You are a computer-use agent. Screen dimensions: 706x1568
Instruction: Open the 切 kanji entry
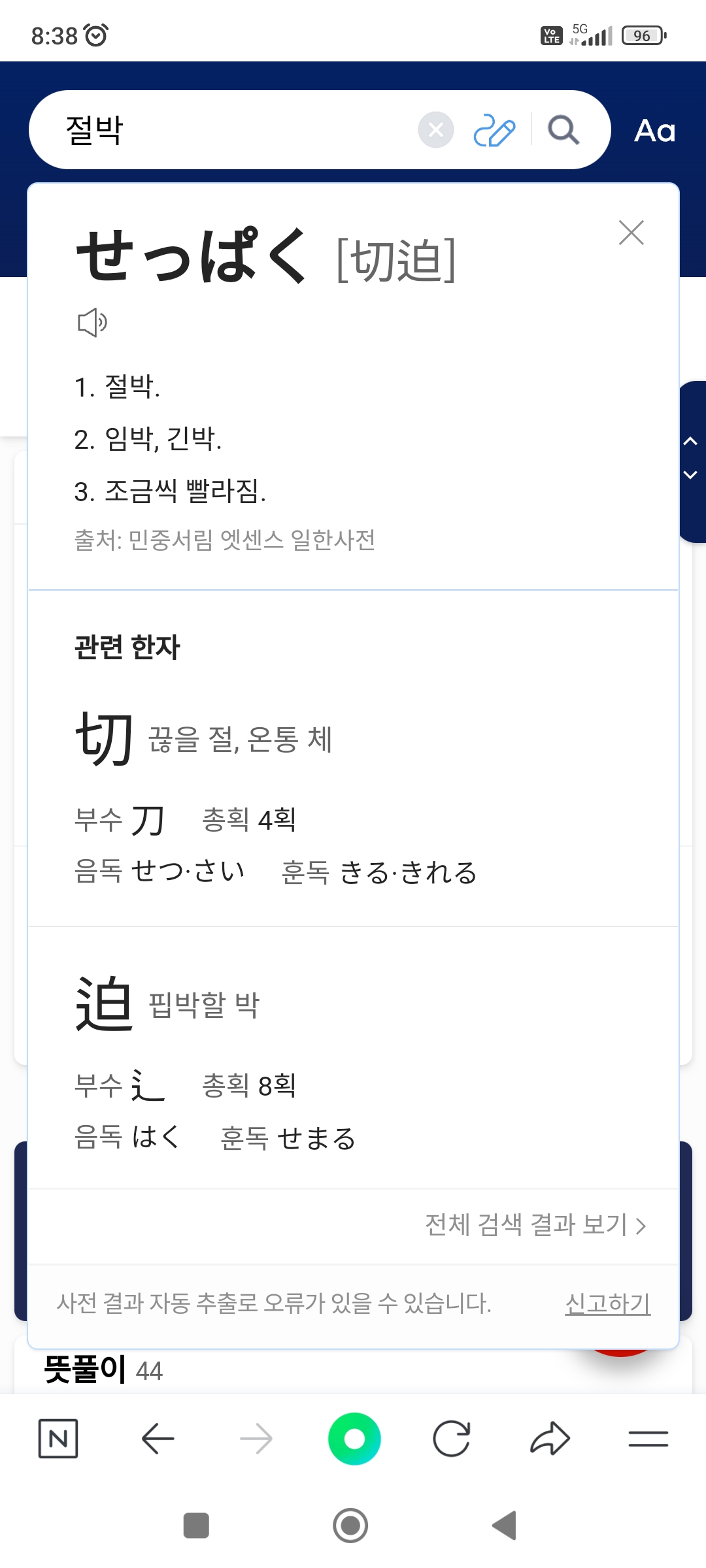[105, 739]
